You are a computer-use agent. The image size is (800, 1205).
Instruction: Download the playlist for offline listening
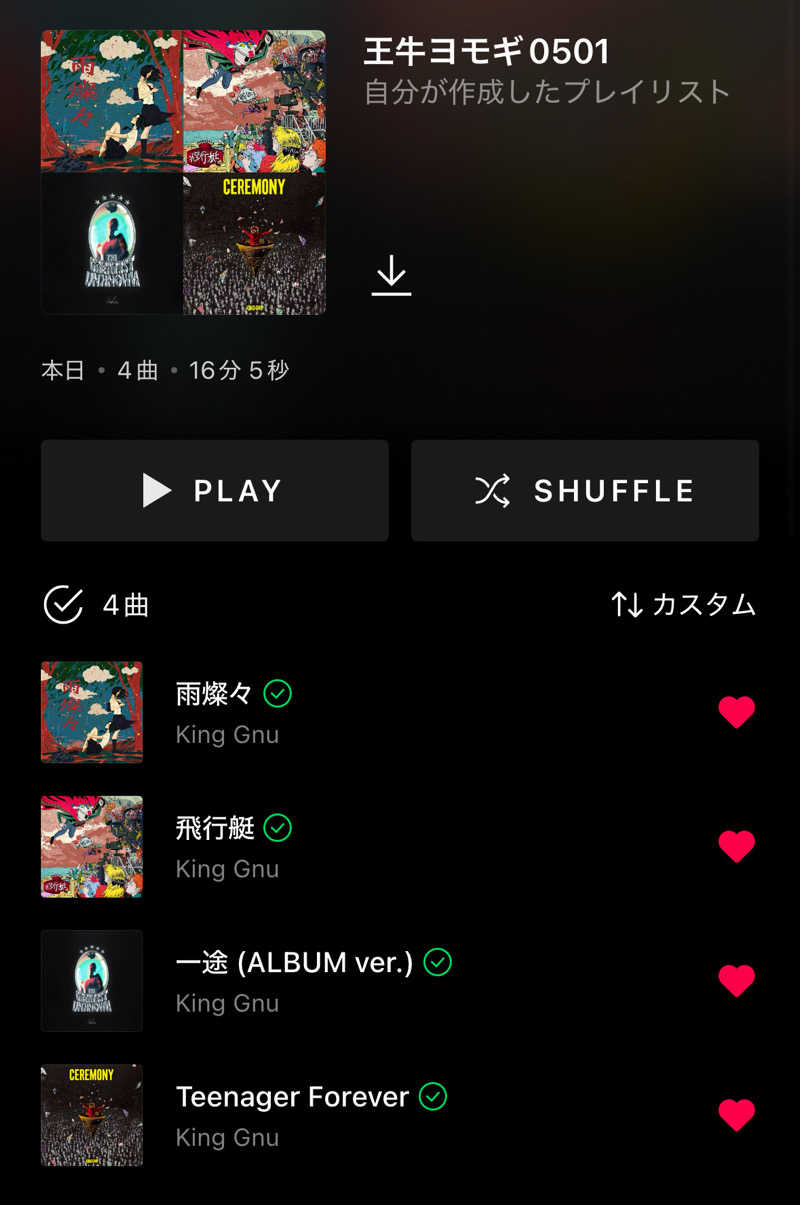(x=391, y=275)
